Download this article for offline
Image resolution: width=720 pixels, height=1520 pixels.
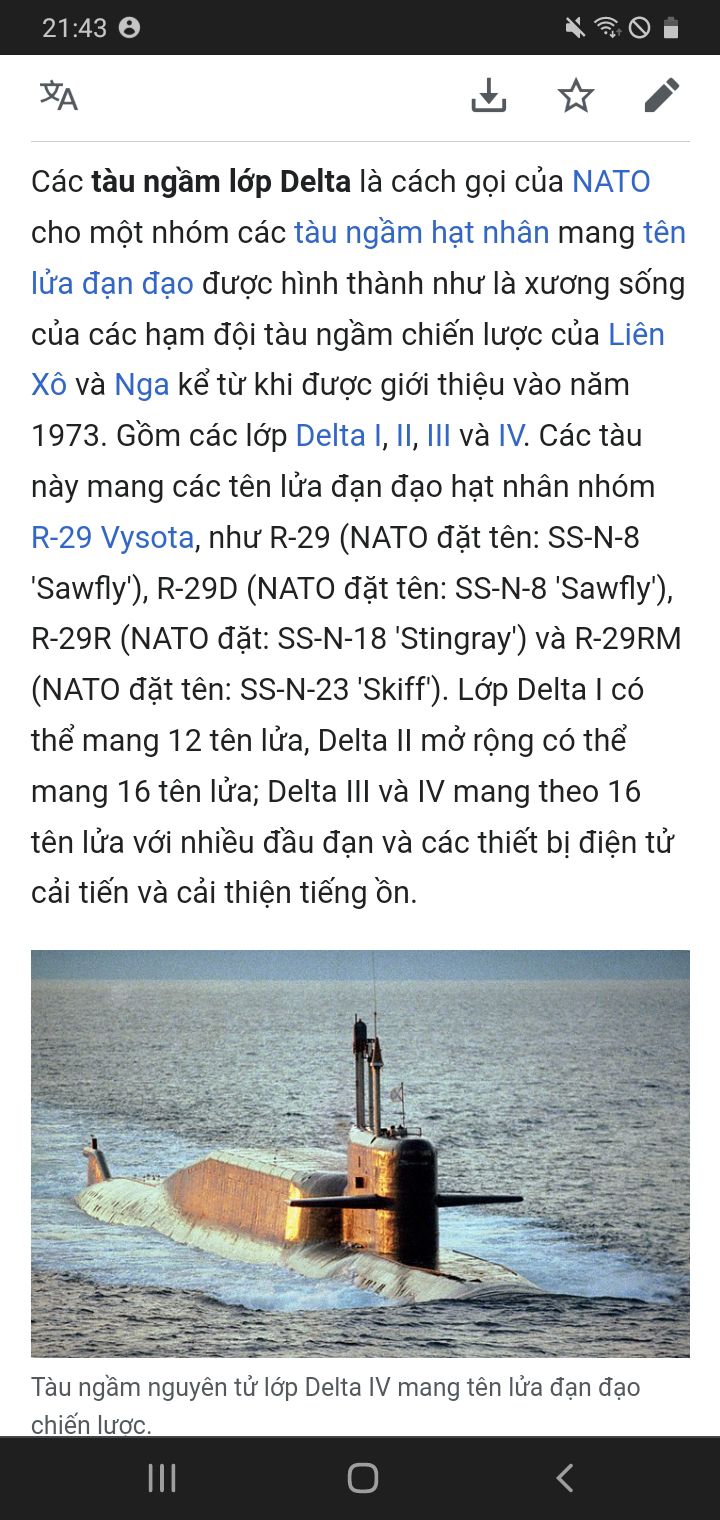pyautogui.click(x=488, y=96)
